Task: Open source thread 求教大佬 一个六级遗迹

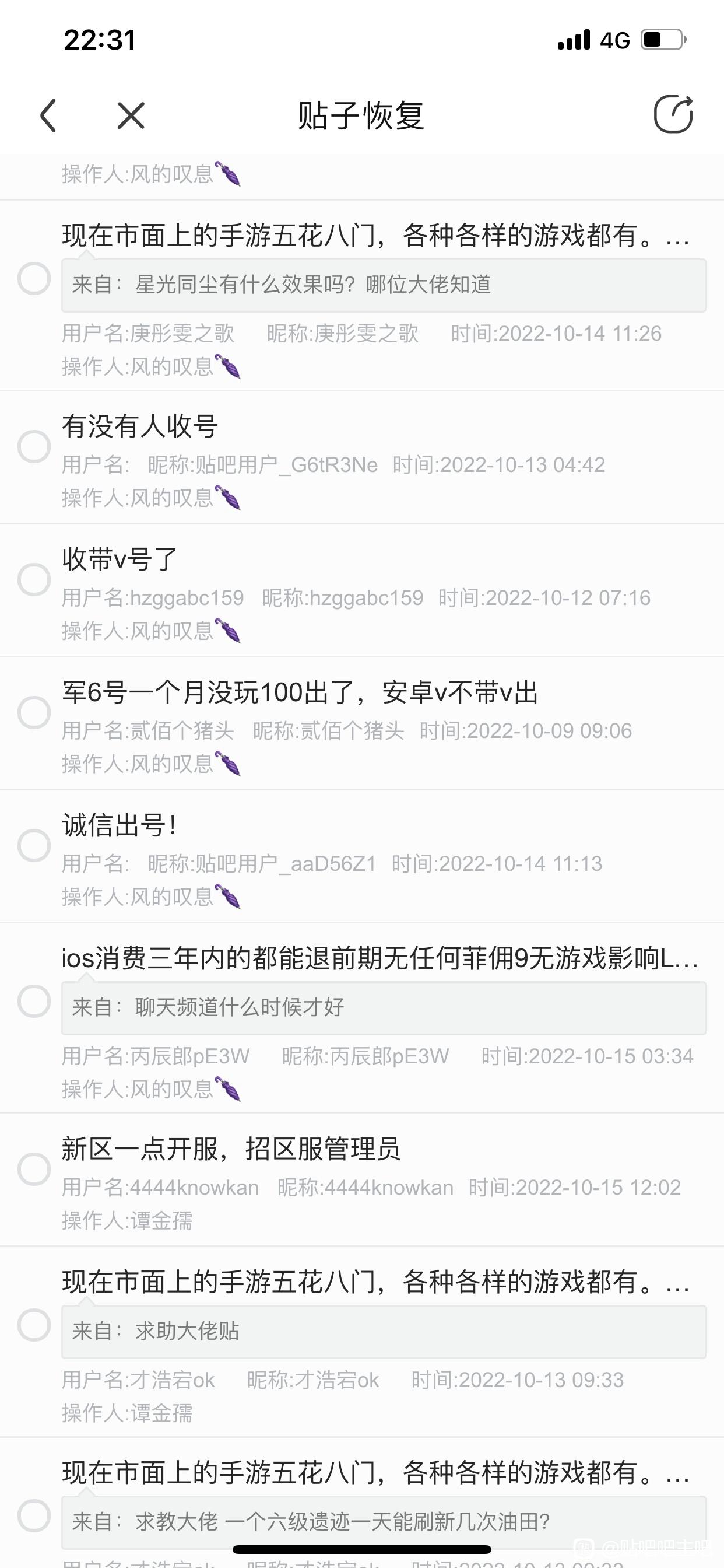Action: (384, 1522)
